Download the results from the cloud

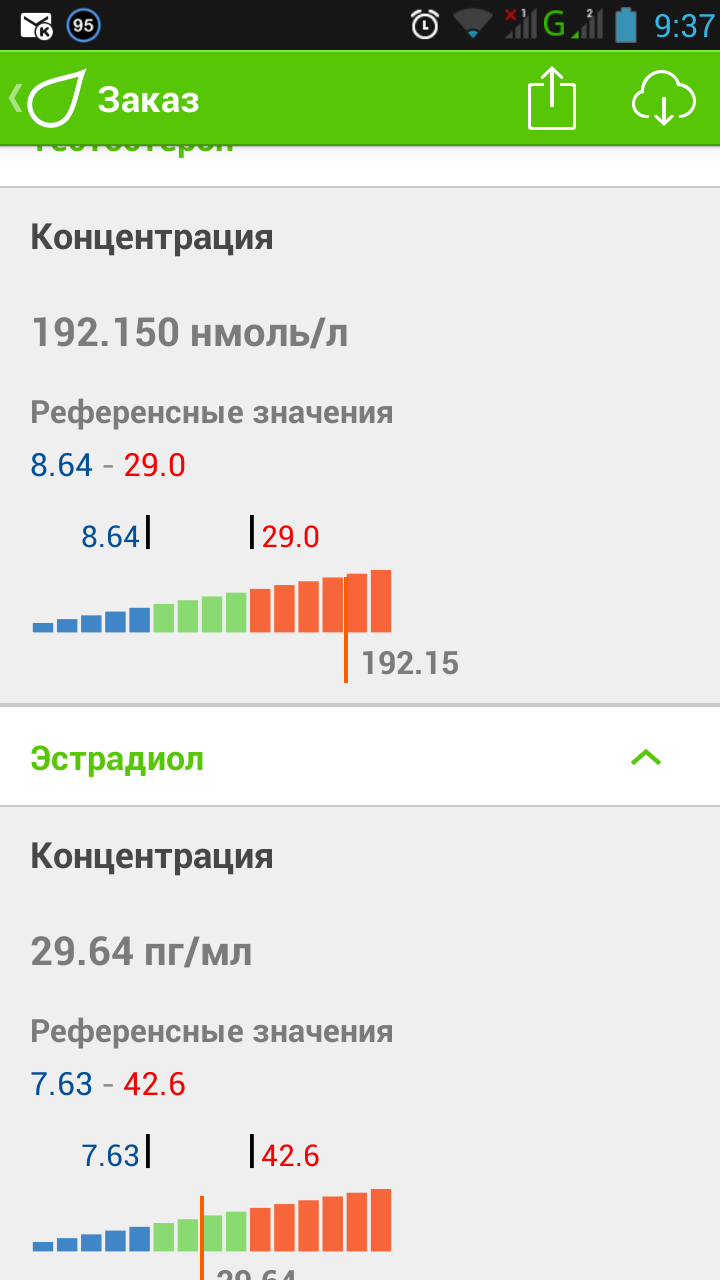click(x=663, y=98)
